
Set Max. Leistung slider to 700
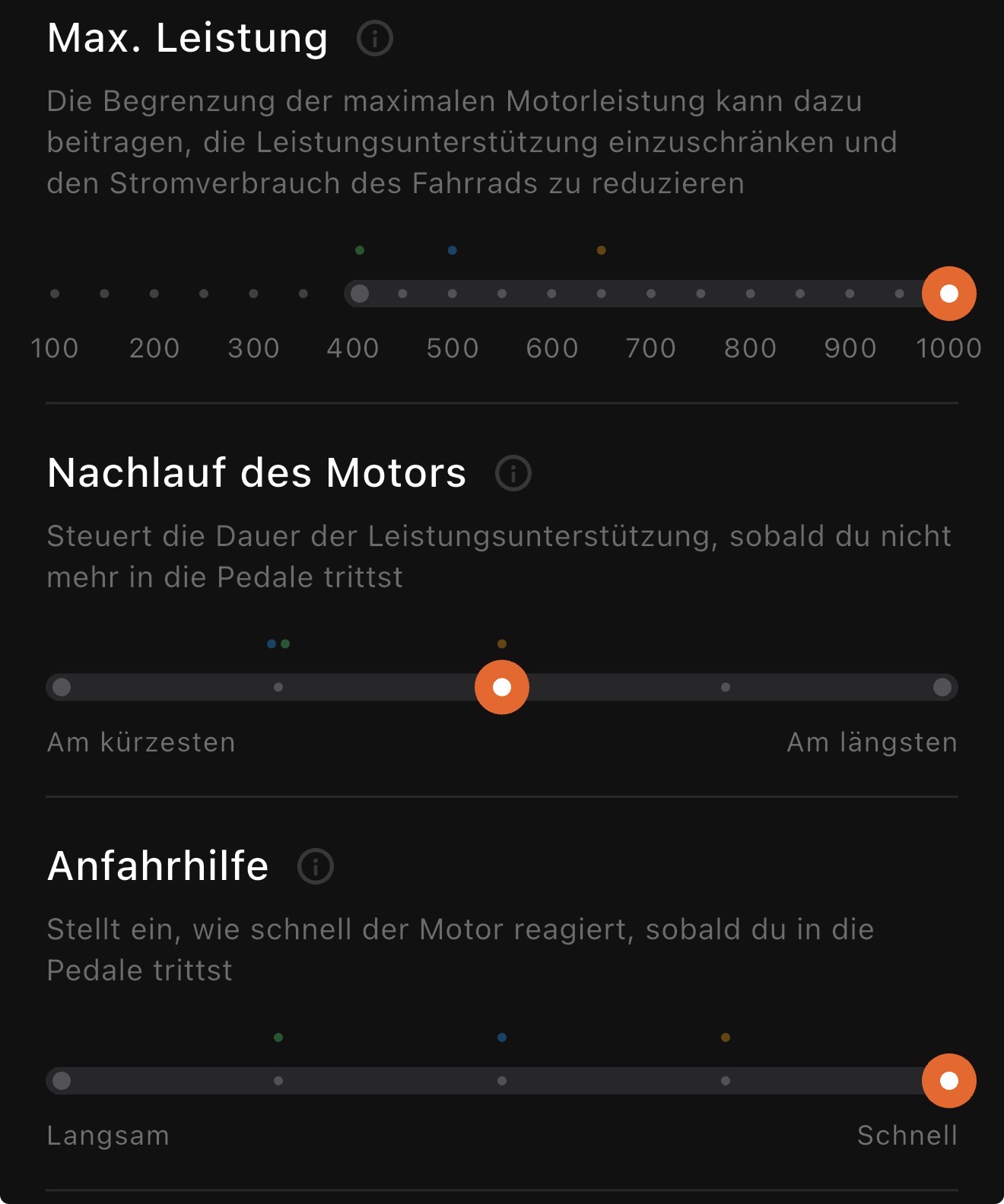point(651,294)
